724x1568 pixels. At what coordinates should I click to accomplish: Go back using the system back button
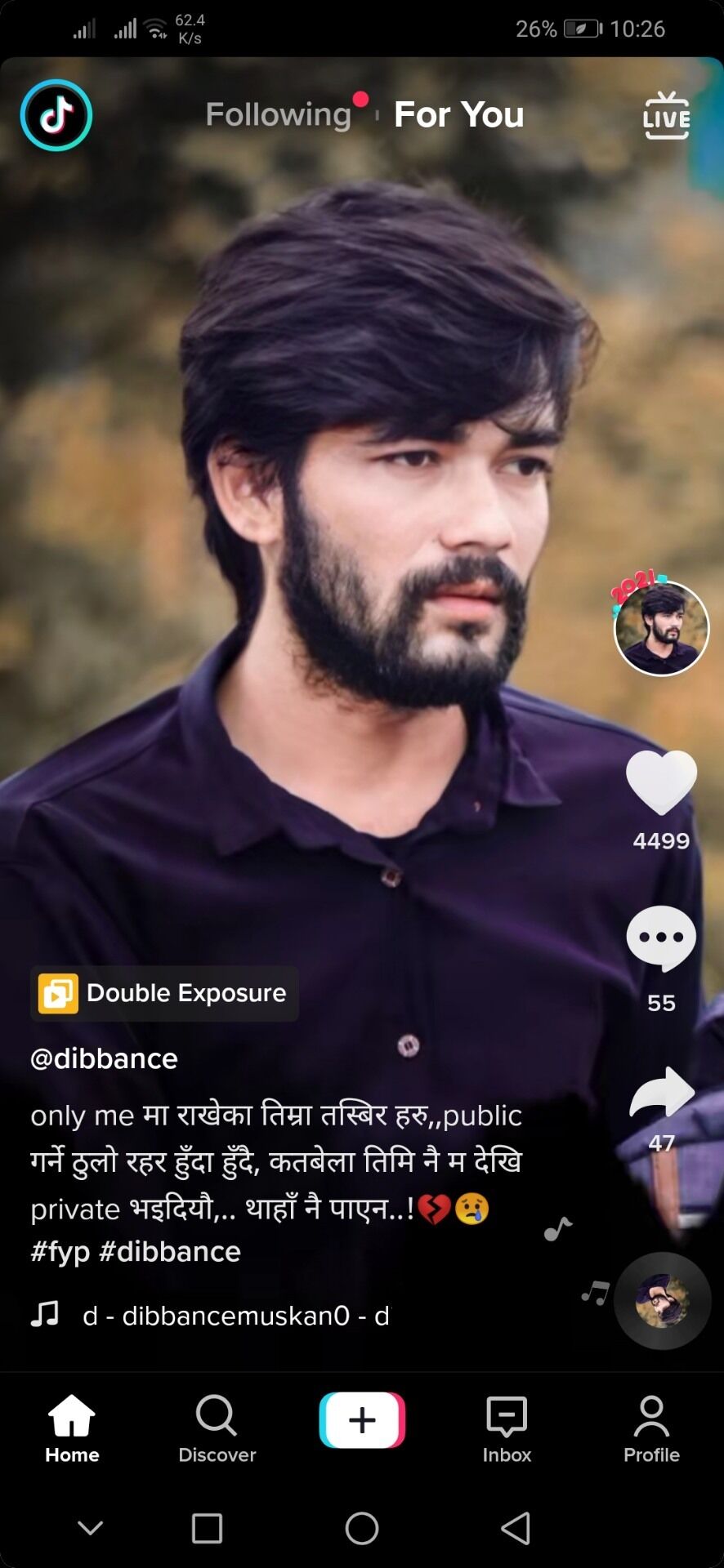[516, 1528]
